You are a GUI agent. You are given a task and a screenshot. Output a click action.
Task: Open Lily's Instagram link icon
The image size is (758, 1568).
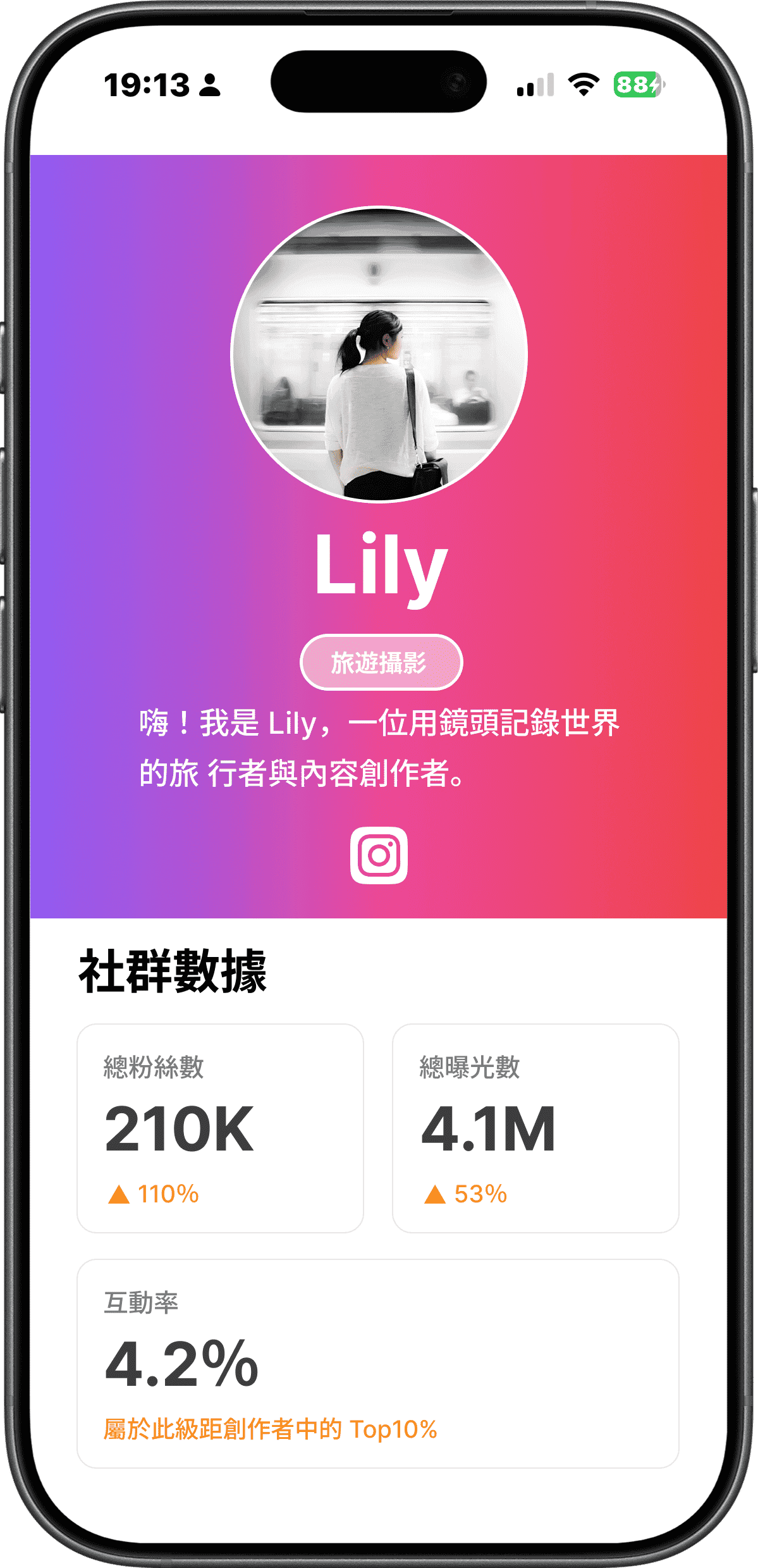[379, 855]
